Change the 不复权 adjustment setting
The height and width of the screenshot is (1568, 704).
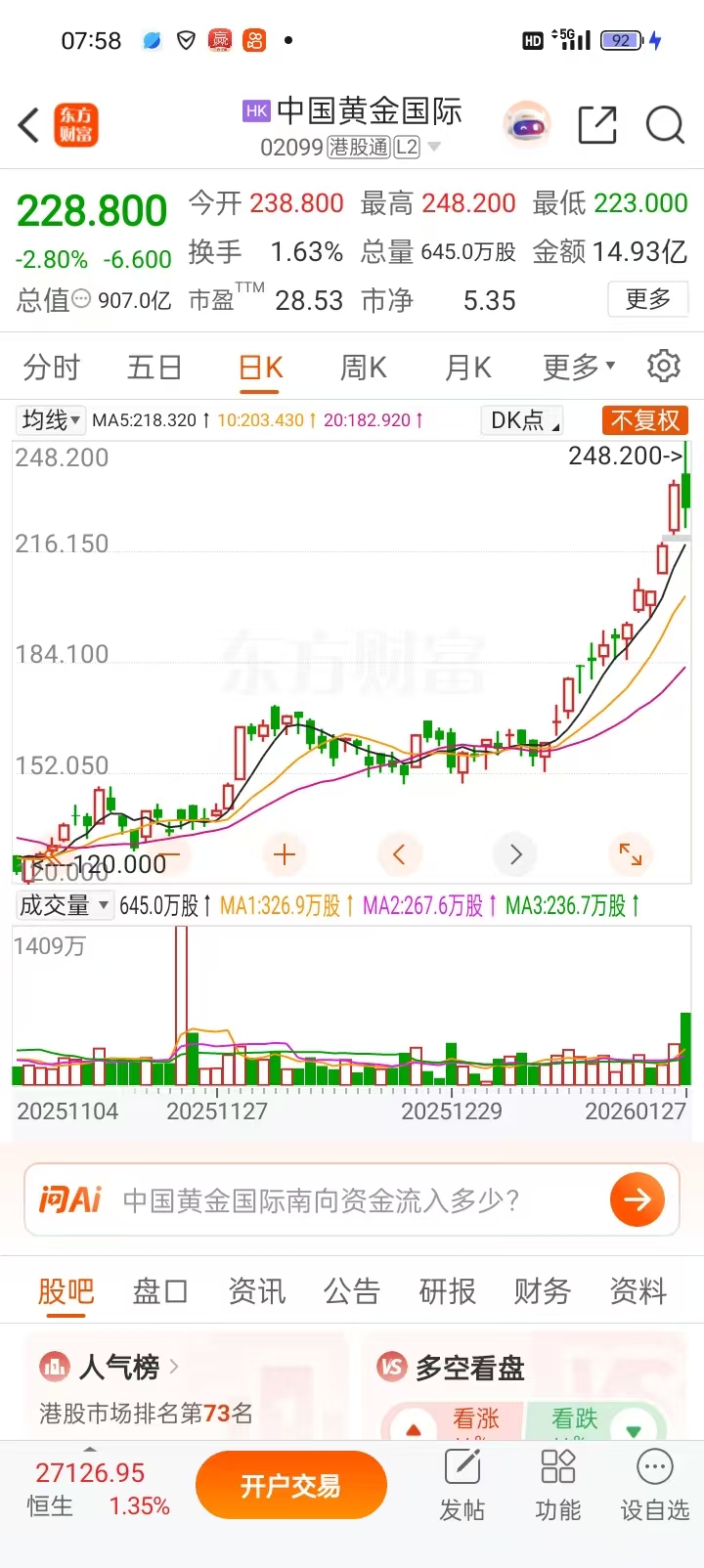click(645, 420)
